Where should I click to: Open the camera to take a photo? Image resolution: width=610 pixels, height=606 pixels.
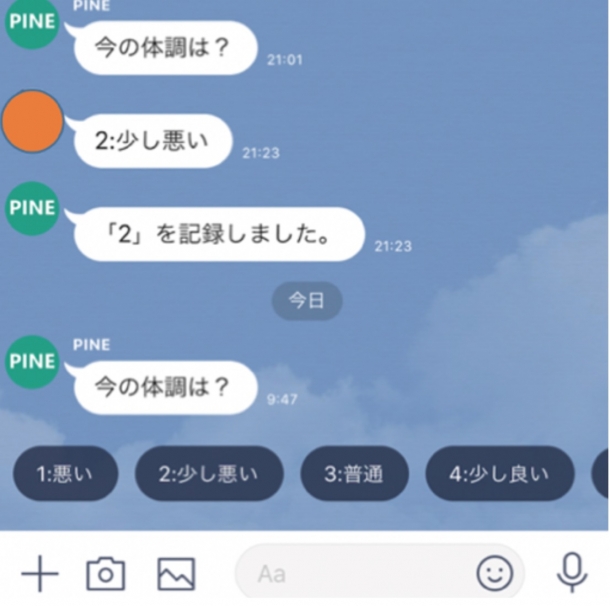pos(105,573)
